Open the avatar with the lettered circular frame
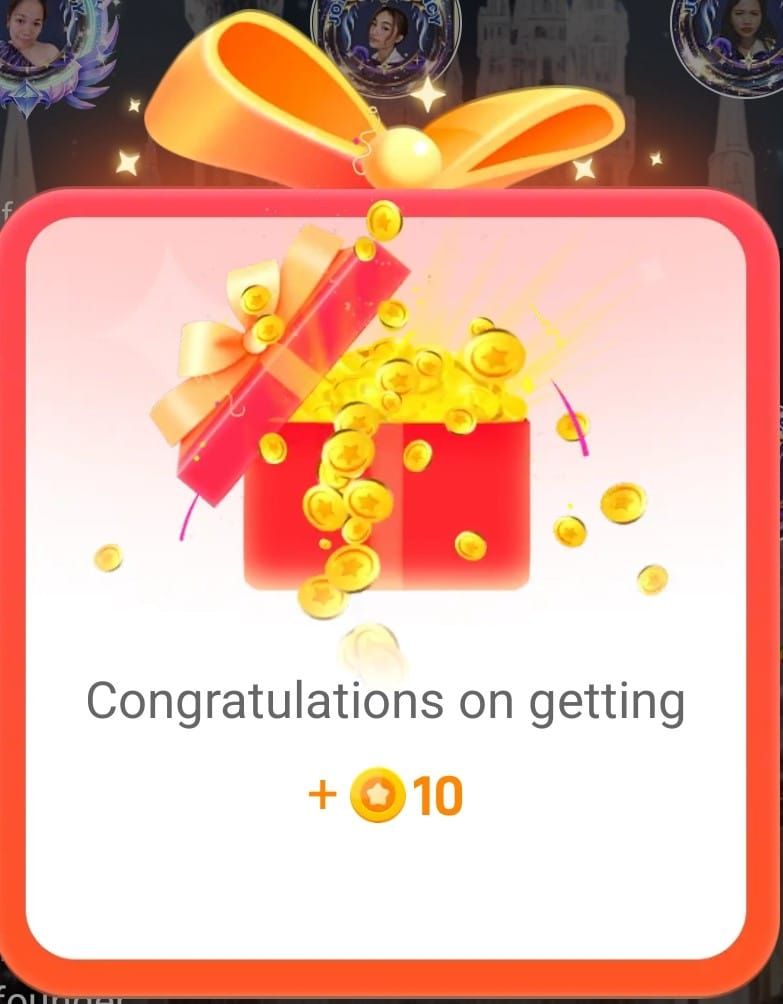Image resolution: width=783 pixels, height=1004 pixels. pos(385,35)
